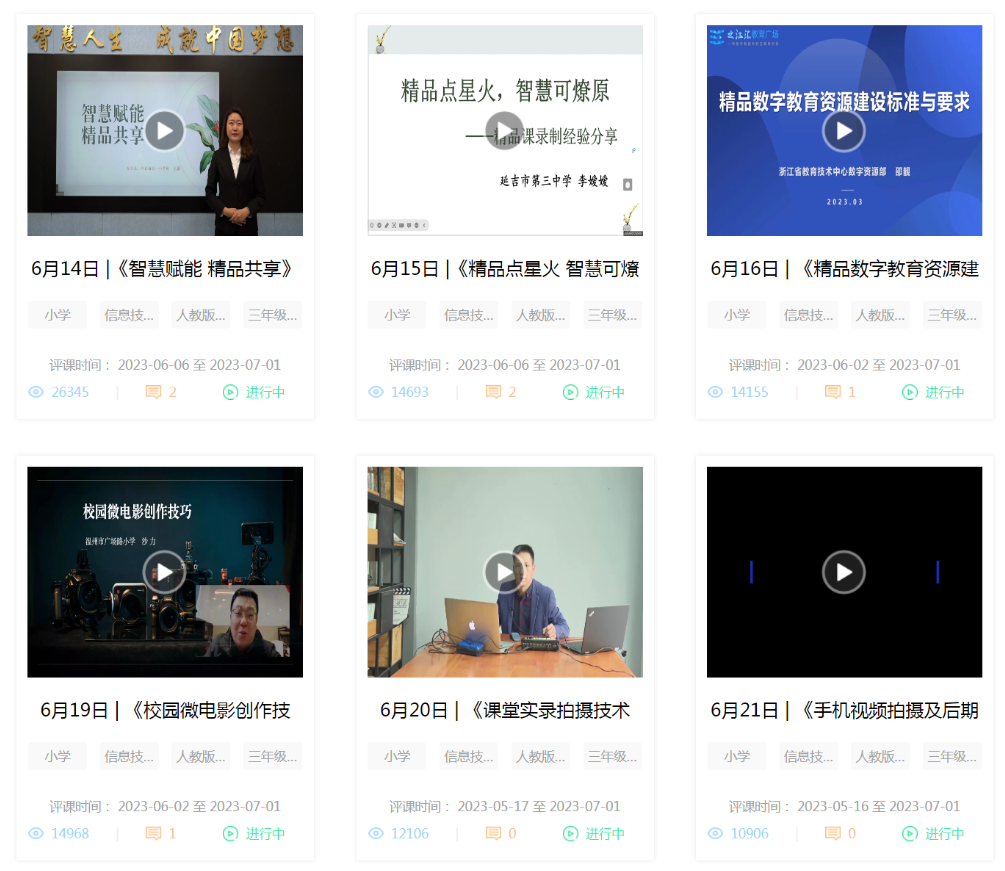
Task: Open the 6月21日 手机视频拍摄及后期 title
Action: (x=844, y=711)
